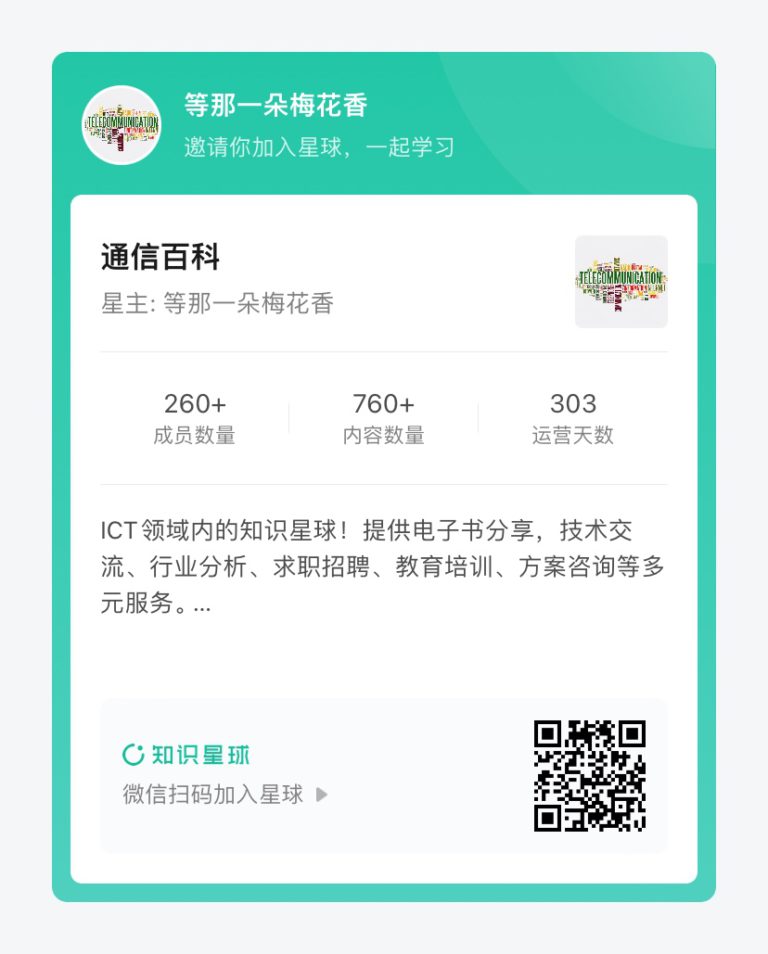768x954 pixels.
Task: Select the TELECOMMUNICATION word-cloud star thumbnail
Action: [x=622, y=281]
